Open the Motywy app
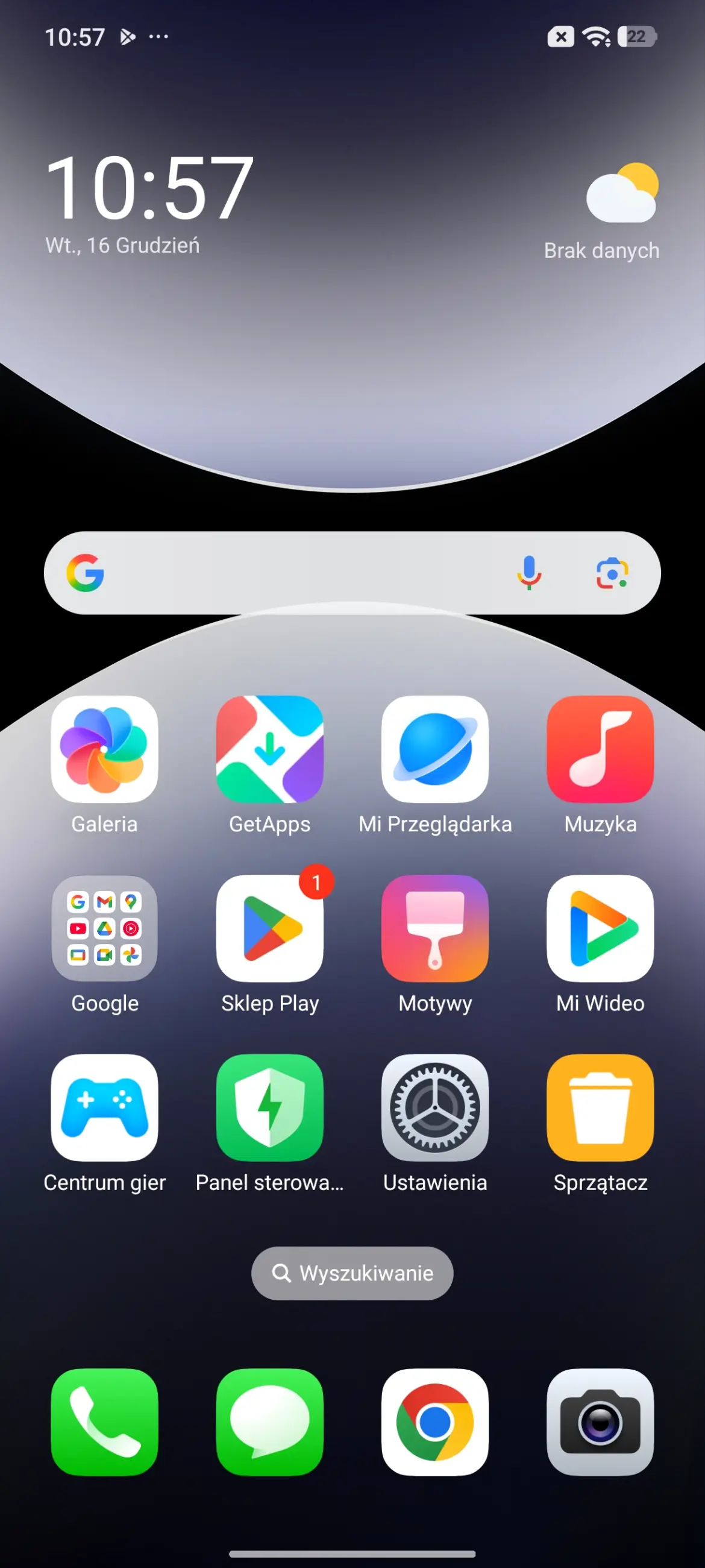705x1568 pixels. point(435,928)
